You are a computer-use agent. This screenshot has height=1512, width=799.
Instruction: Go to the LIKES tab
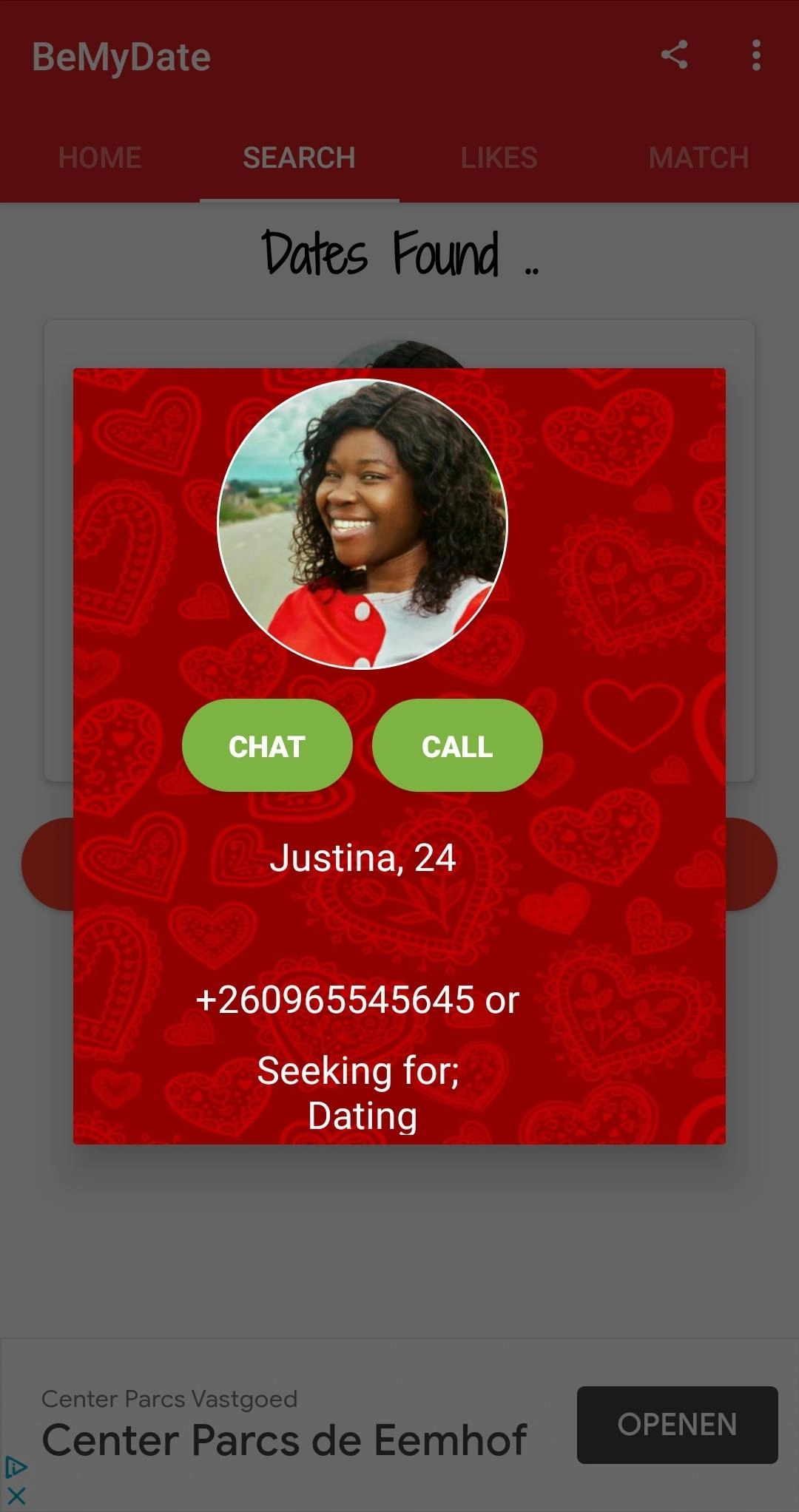click(499, 157)
